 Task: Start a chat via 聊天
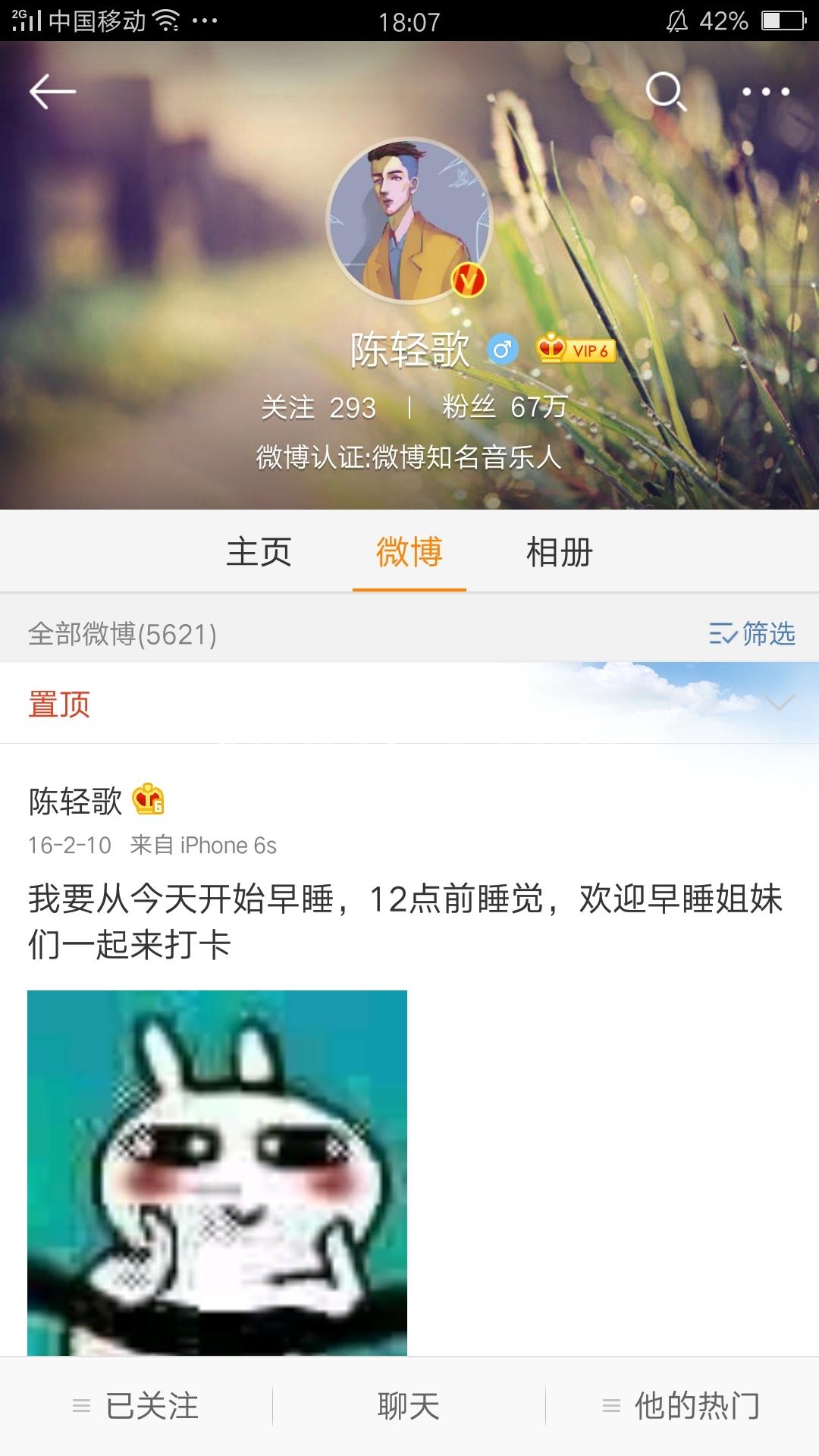[x=409, y=1406]
